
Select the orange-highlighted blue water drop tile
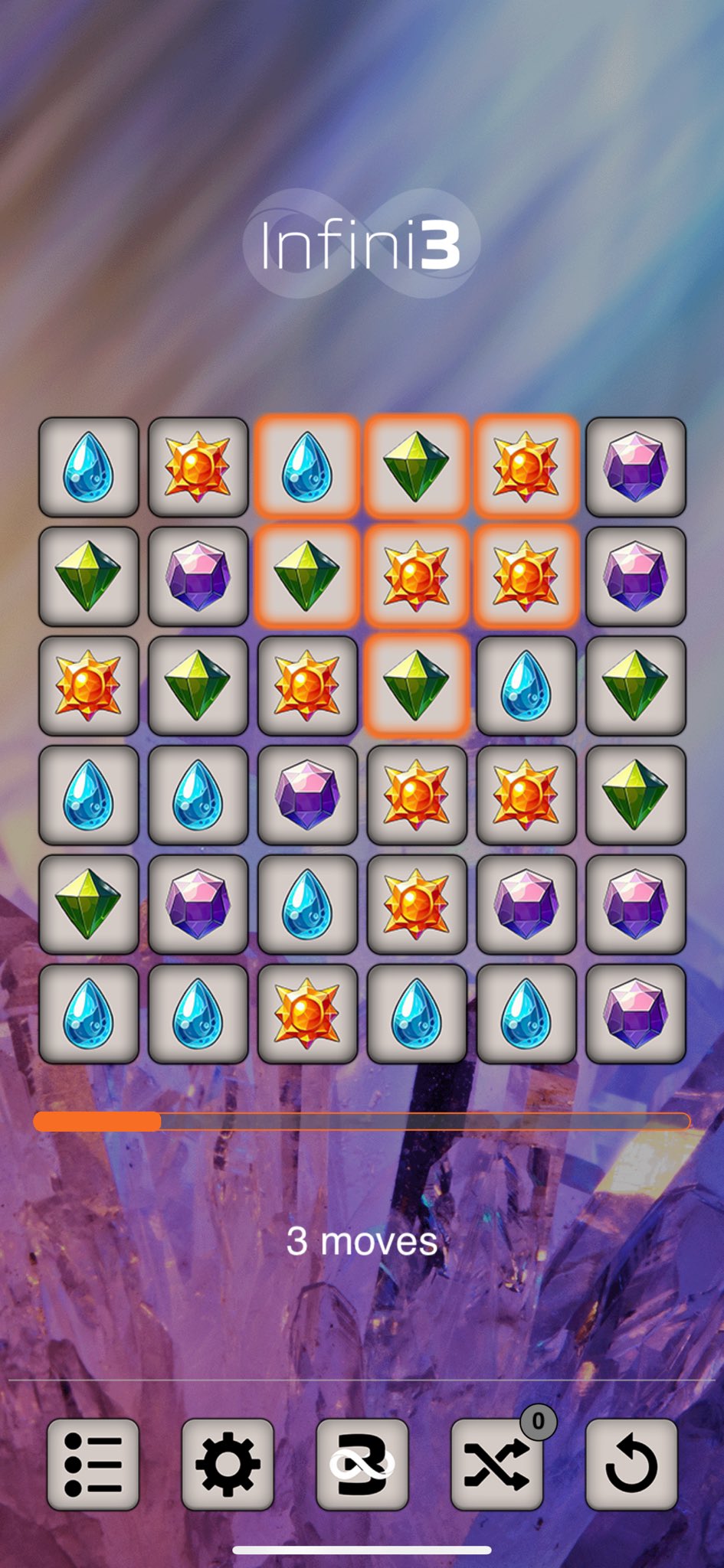(x=307, y=466)
